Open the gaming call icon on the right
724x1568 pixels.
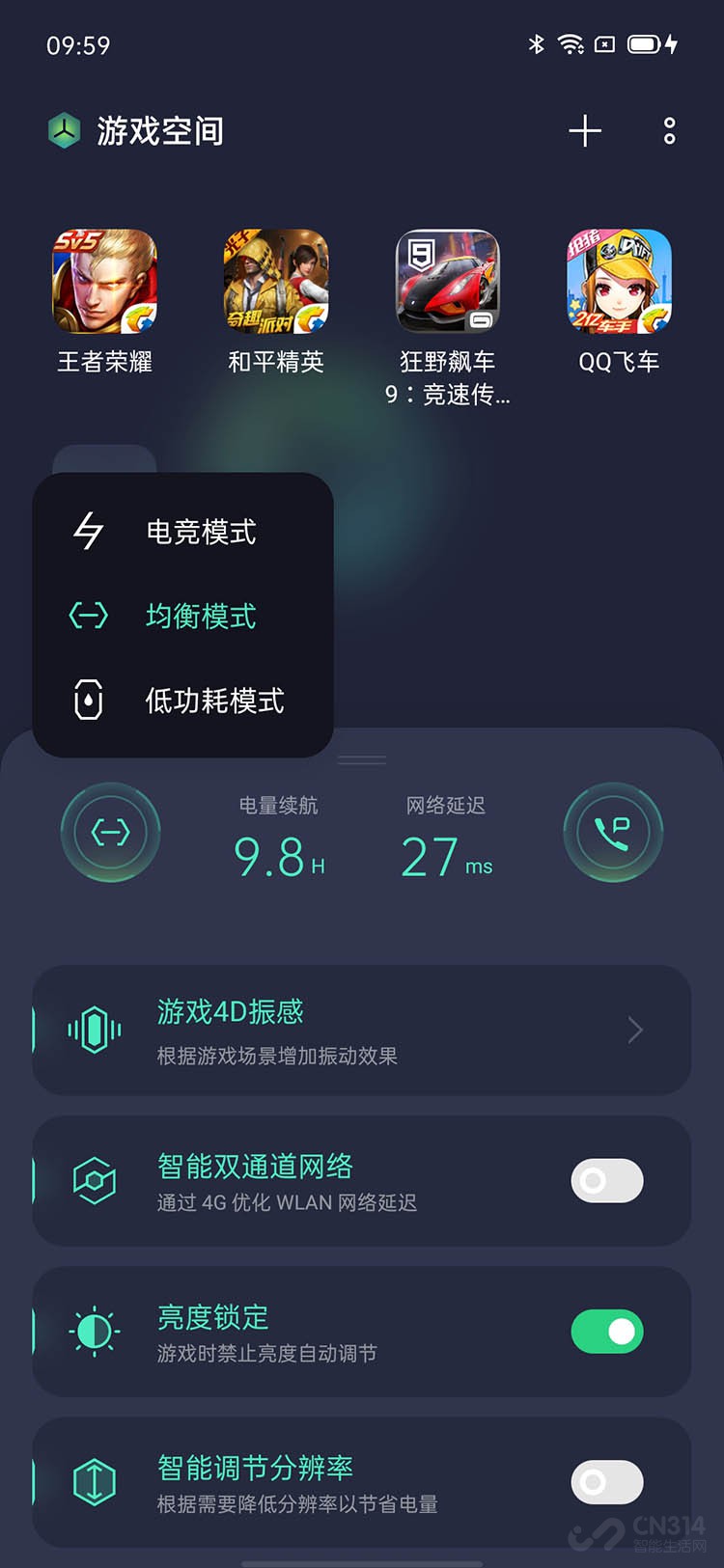(x=613, y=832)
